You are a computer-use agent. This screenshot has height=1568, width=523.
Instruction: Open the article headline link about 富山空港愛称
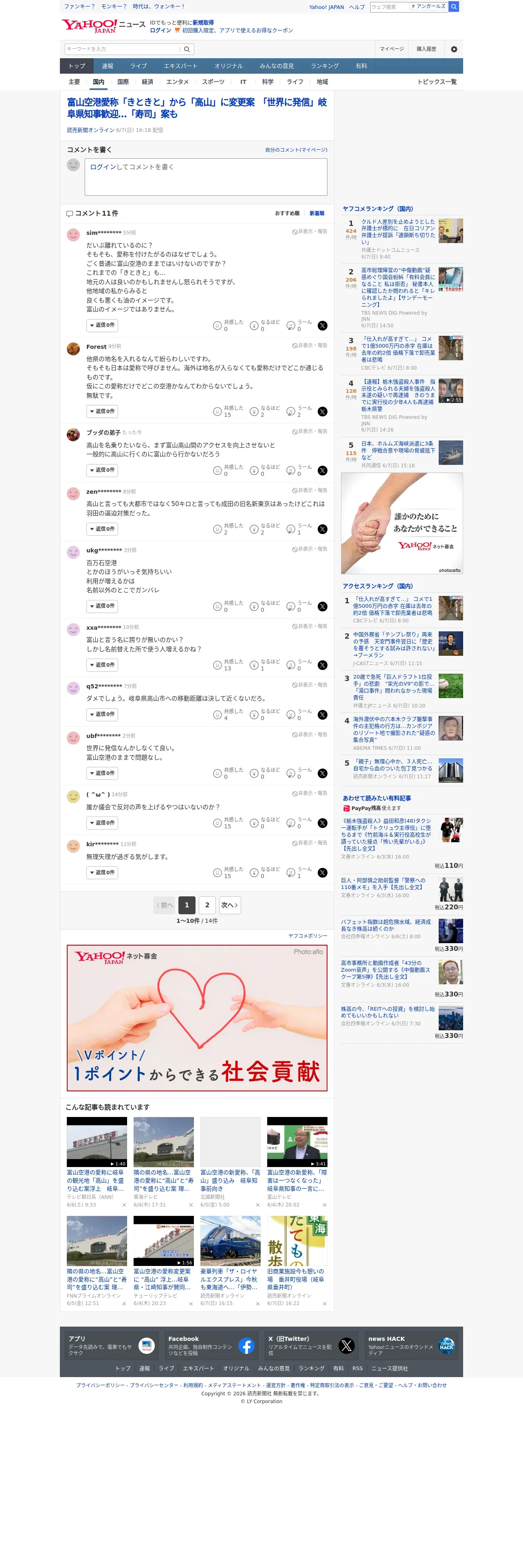tap(197, 108)
